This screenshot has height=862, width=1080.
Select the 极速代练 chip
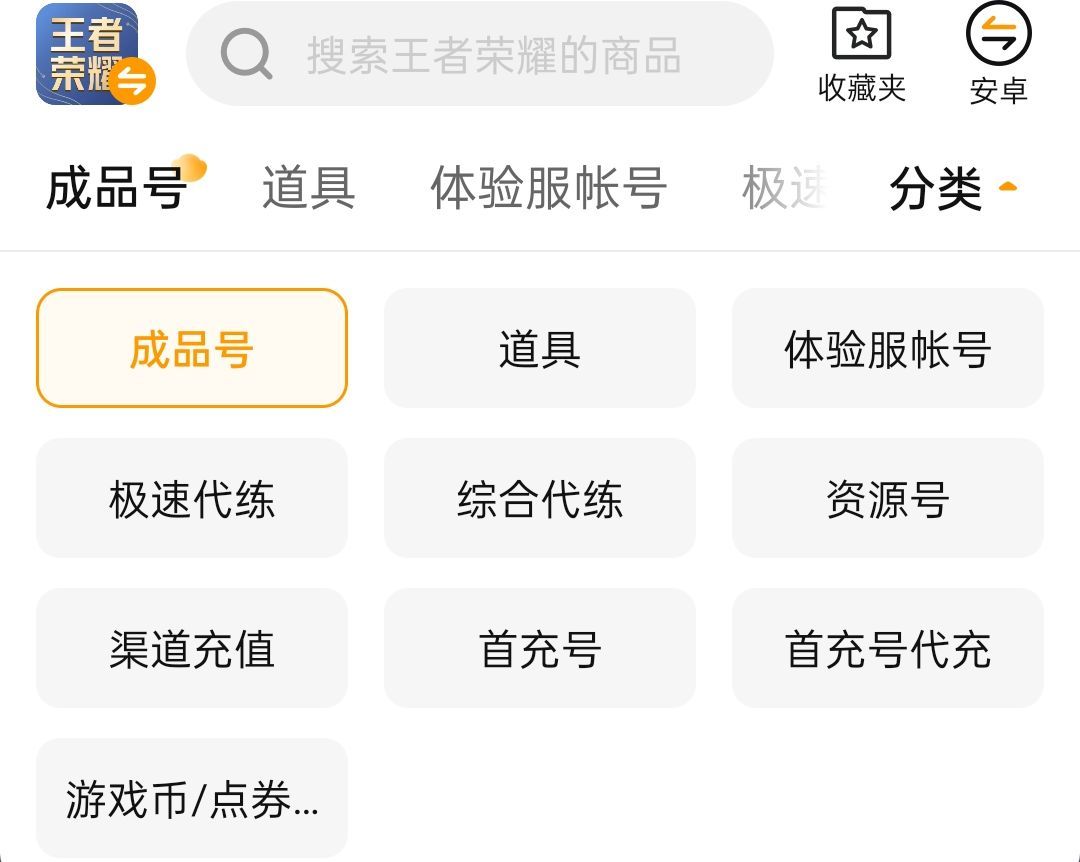pos(192,498)
